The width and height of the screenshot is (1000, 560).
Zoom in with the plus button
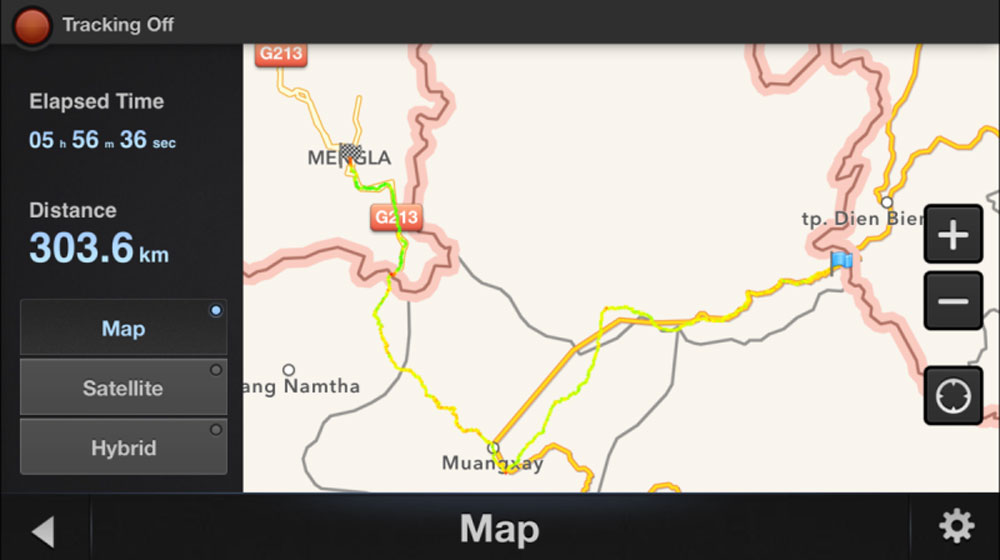pos(952,236)
